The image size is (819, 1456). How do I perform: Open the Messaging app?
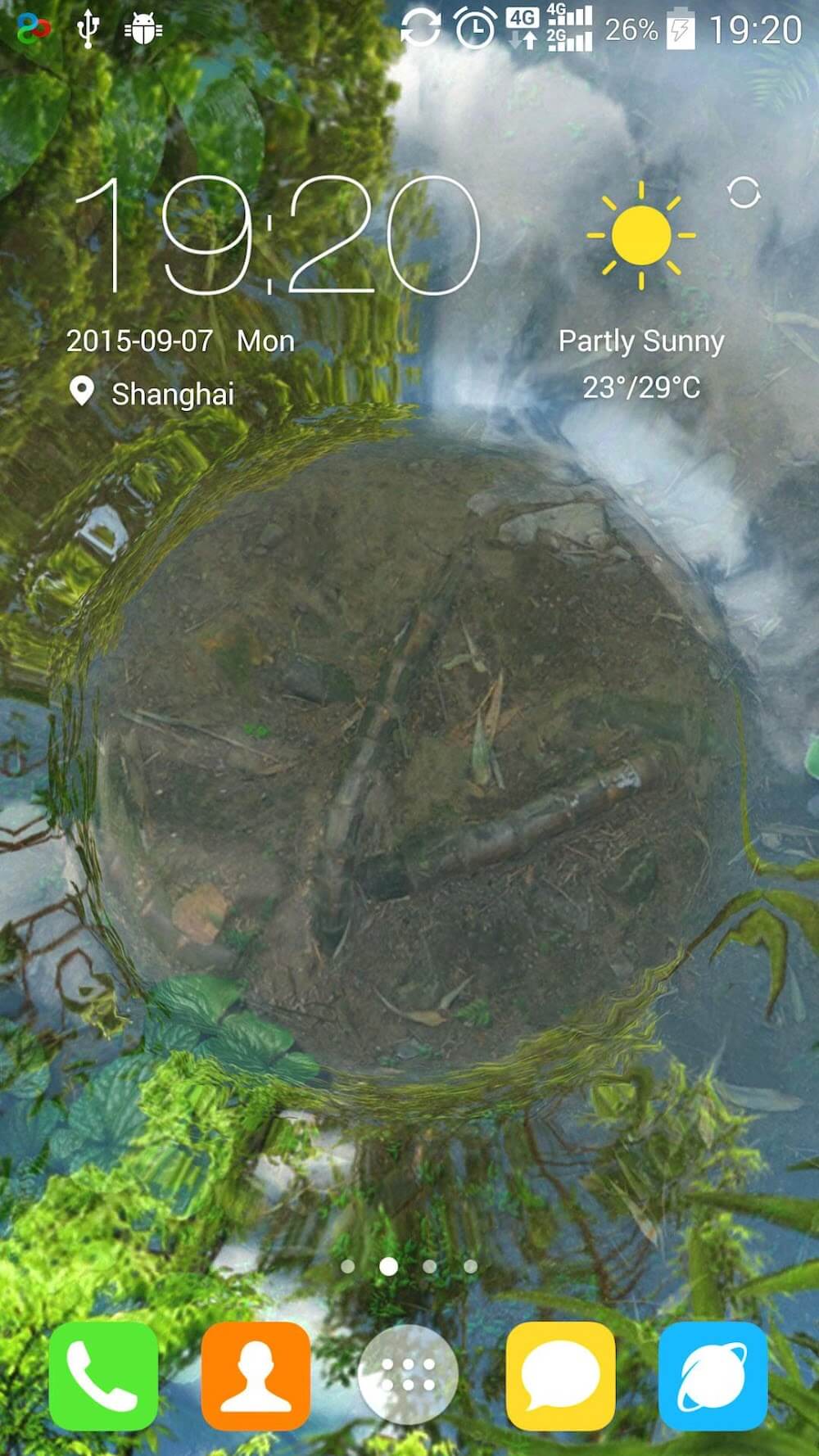pos(560,1375)
